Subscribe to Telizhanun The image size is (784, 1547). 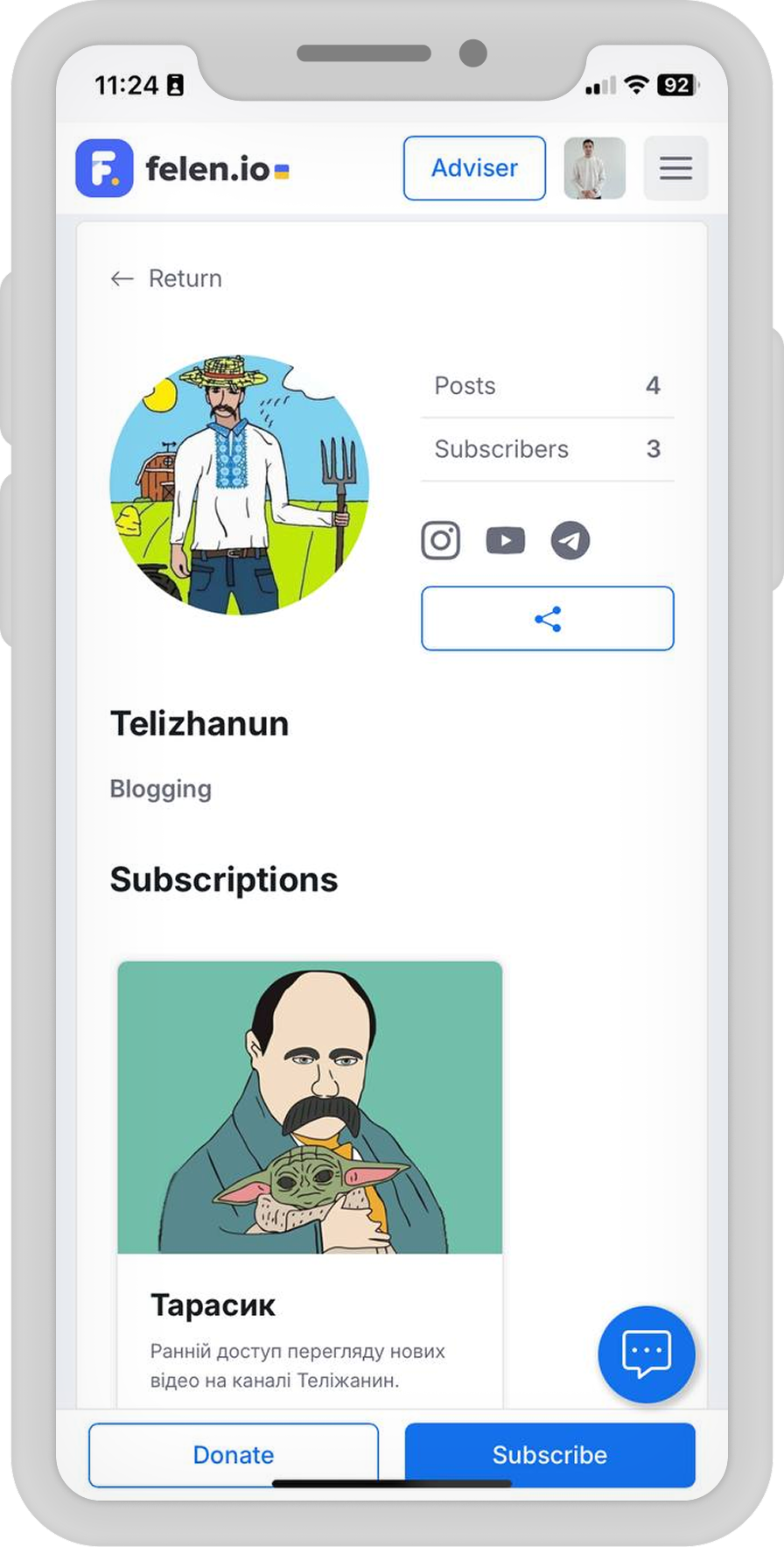(x=549, y=1454)
